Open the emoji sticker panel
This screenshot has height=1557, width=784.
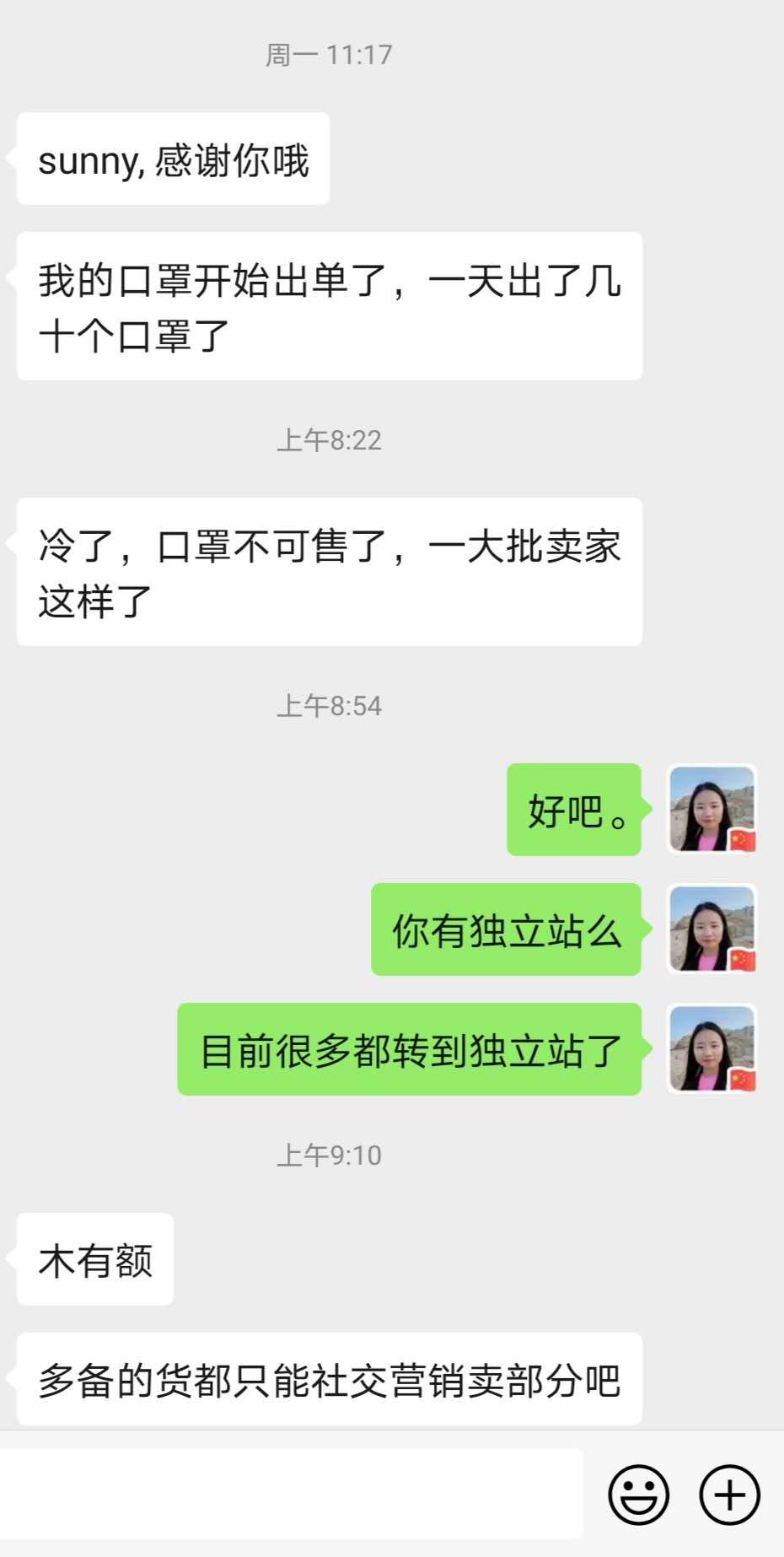pos(638,1494)
